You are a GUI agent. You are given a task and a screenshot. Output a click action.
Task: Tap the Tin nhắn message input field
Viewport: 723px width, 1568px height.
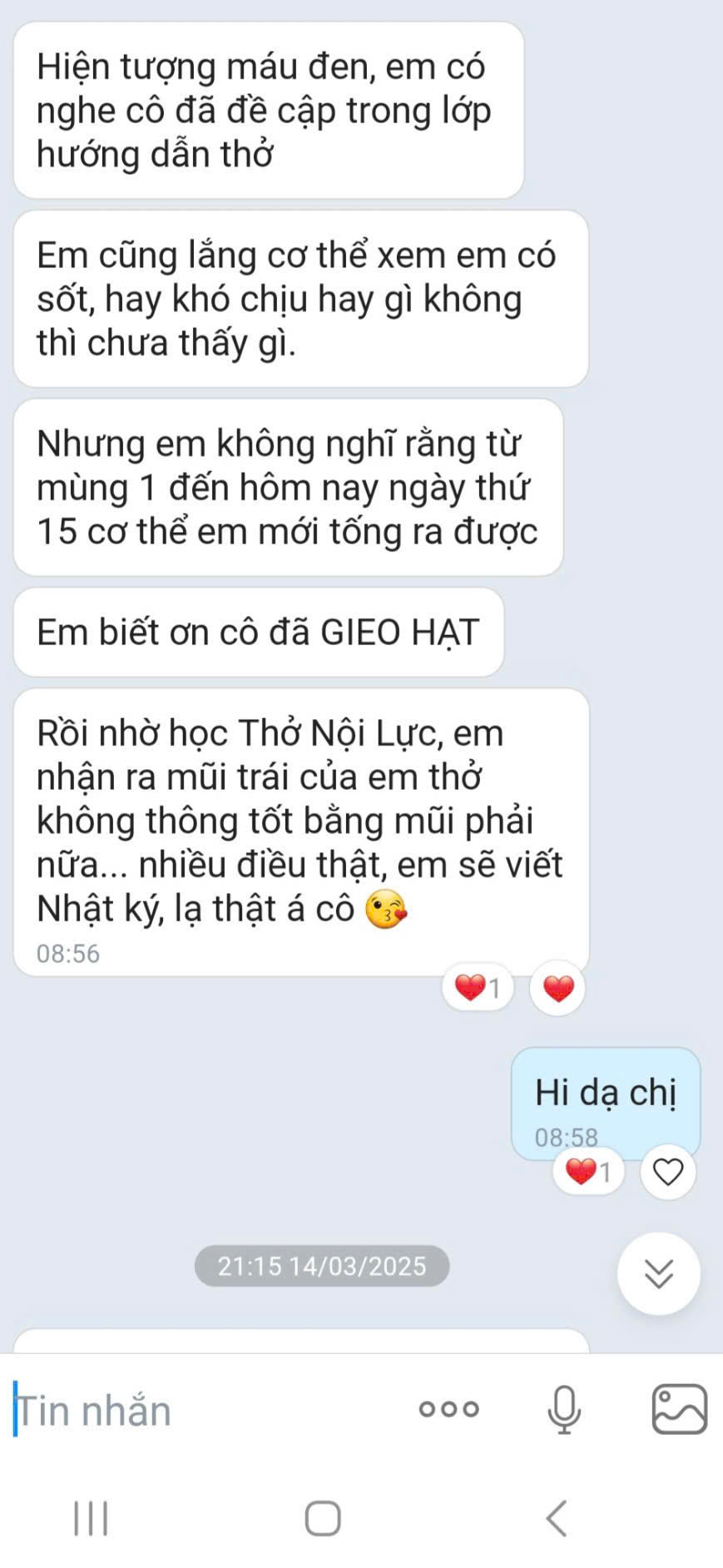pos(208,1410)
